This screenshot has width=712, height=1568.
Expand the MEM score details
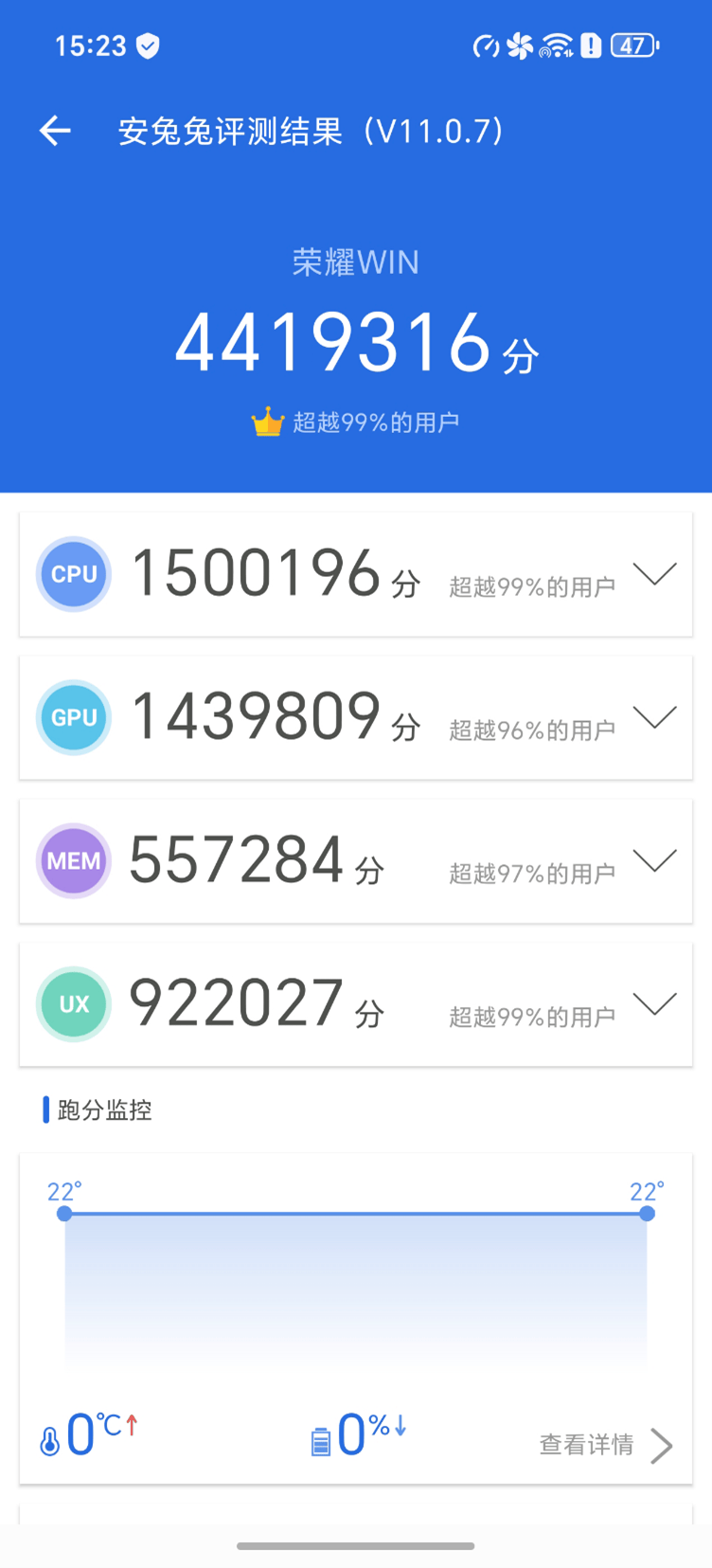(x=654, y=860)
